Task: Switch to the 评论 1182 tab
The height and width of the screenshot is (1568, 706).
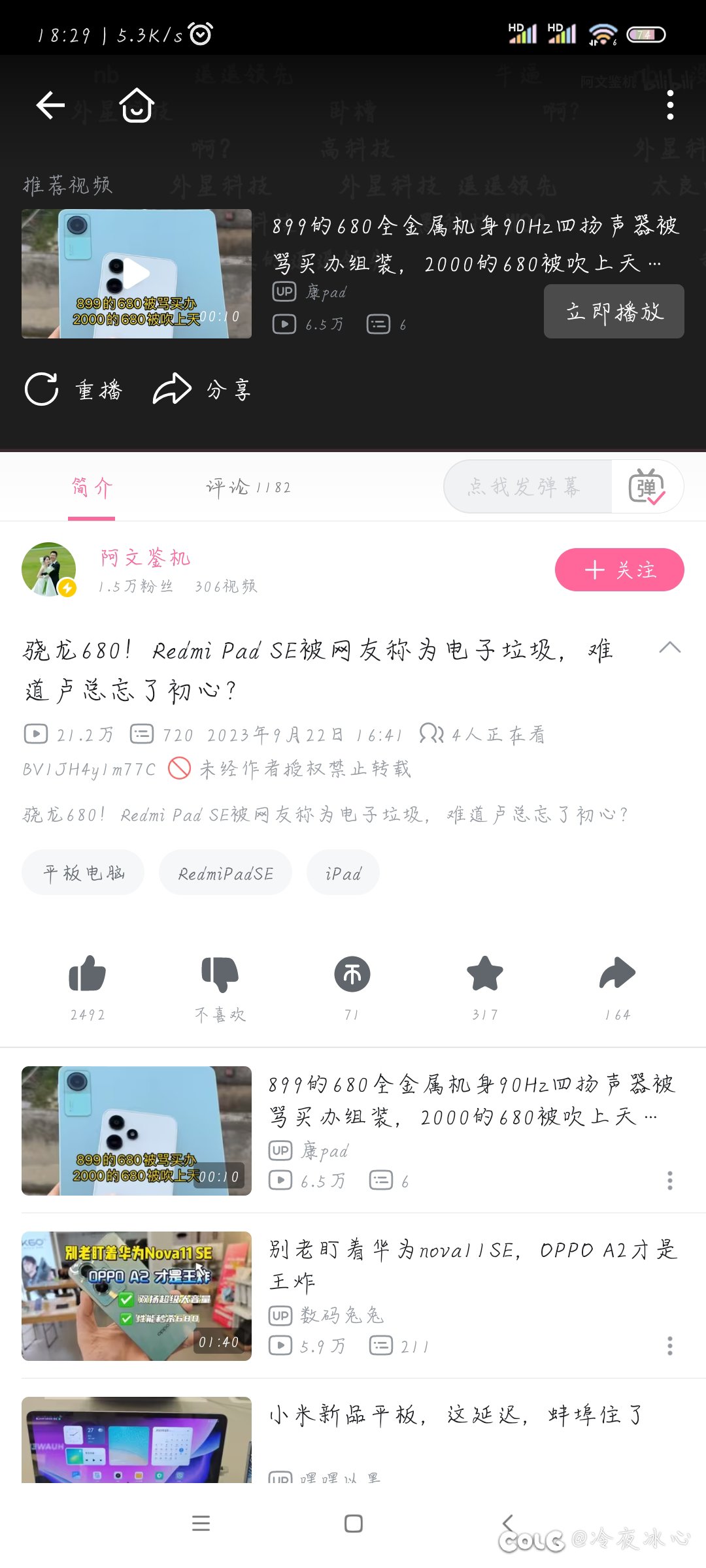Action: pyautogui.click(x=248, y=487)
